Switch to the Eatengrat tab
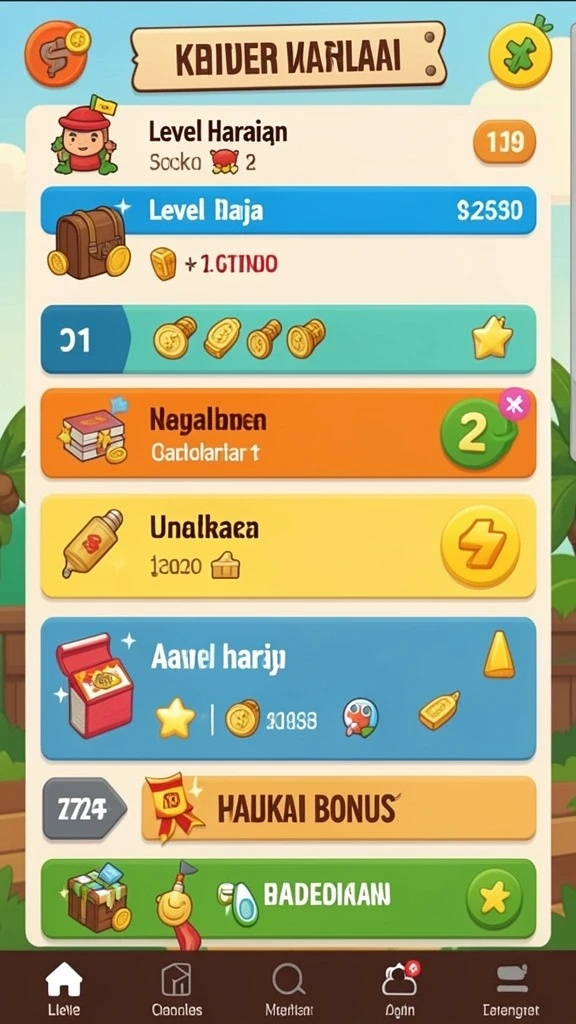This screenshot has height=1024, width=576. coord(511,989)
